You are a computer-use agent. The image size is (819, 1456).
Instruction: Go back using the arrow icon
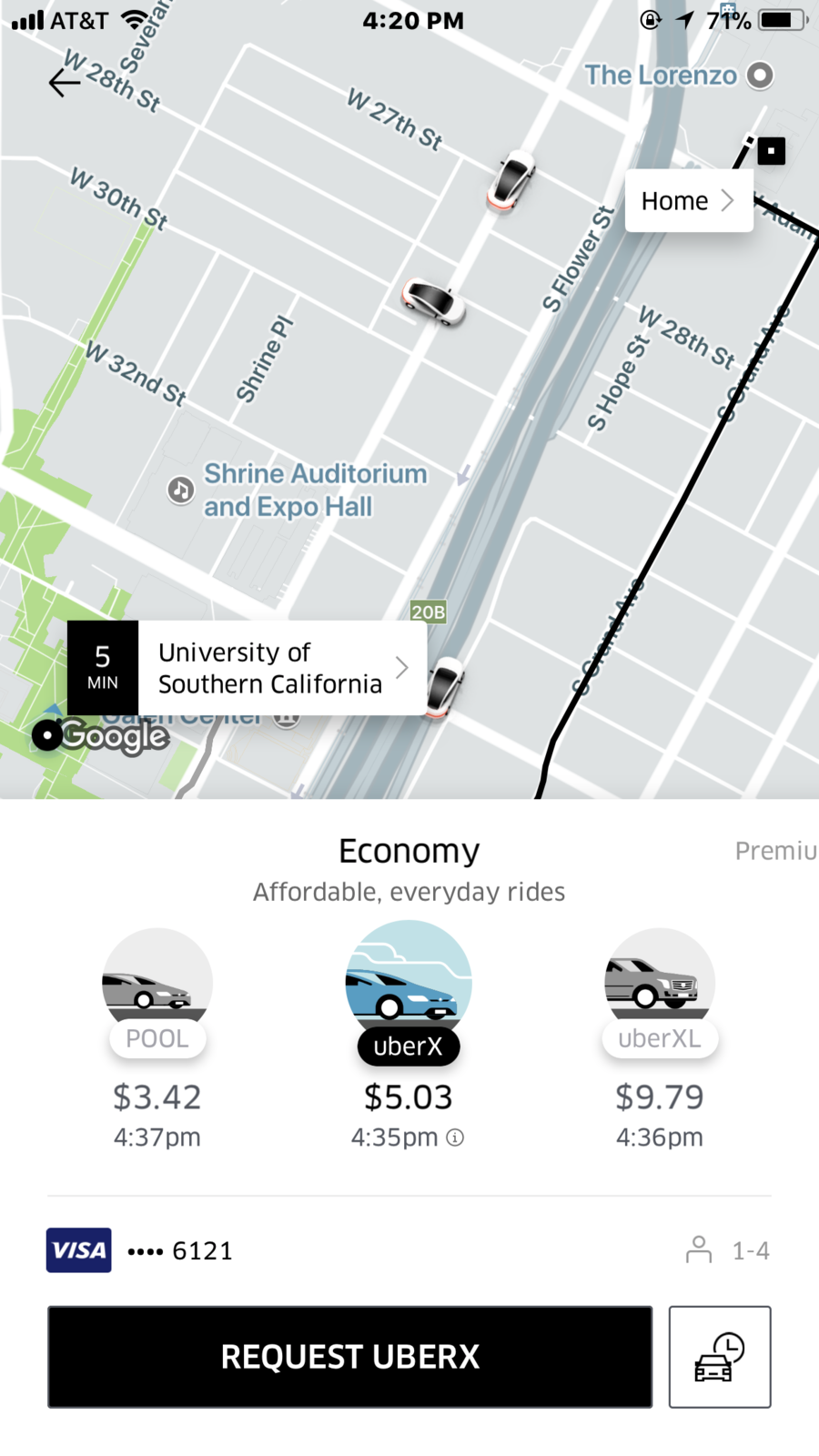(x=65, y=83)
